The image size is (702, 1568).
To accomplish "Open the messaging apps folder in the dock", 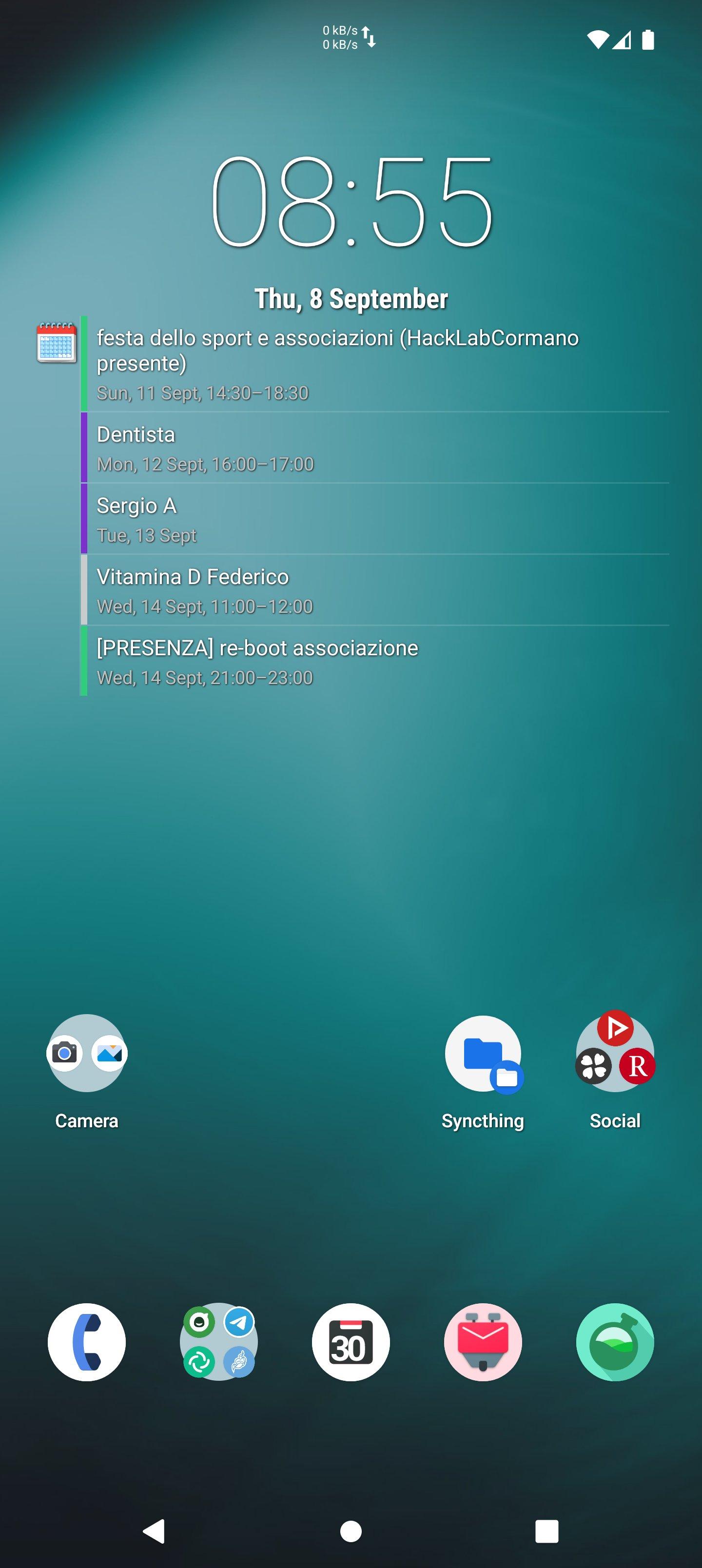I will pos(218,1342).
